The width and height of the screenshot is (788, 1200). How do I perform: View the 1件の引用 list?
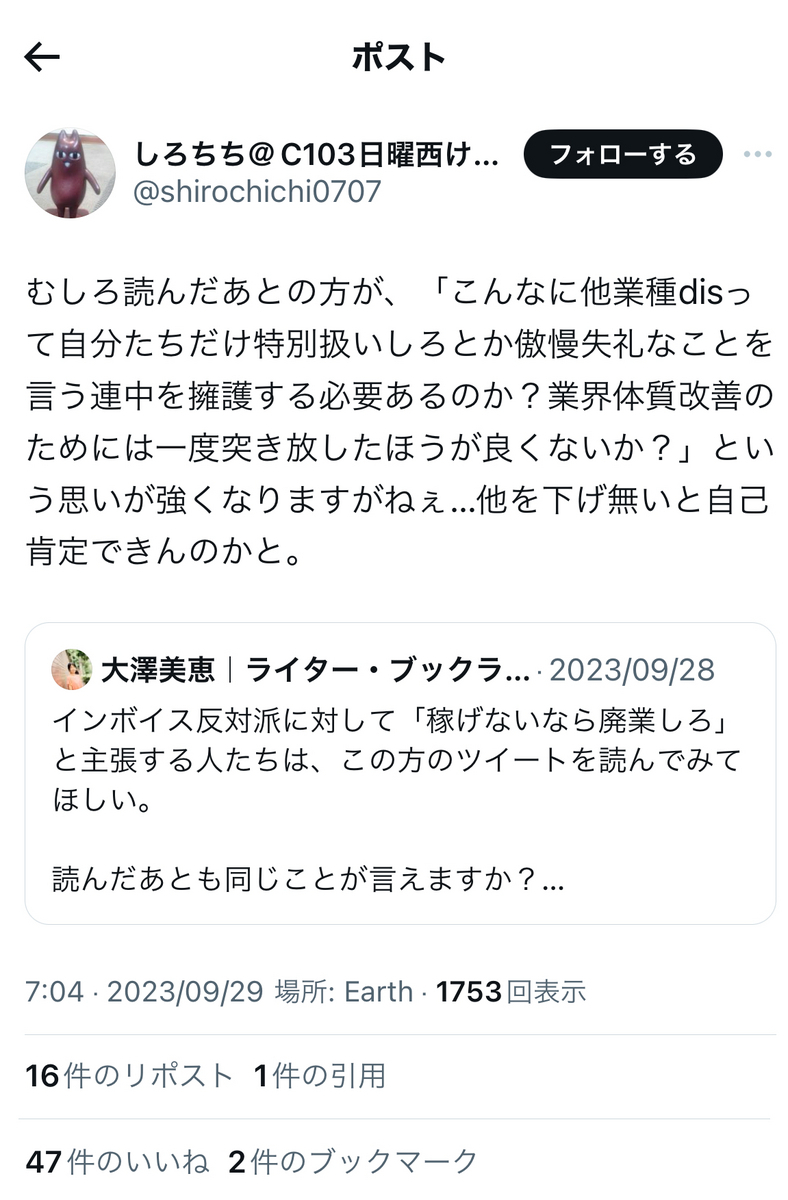[x=320, y=1076]
